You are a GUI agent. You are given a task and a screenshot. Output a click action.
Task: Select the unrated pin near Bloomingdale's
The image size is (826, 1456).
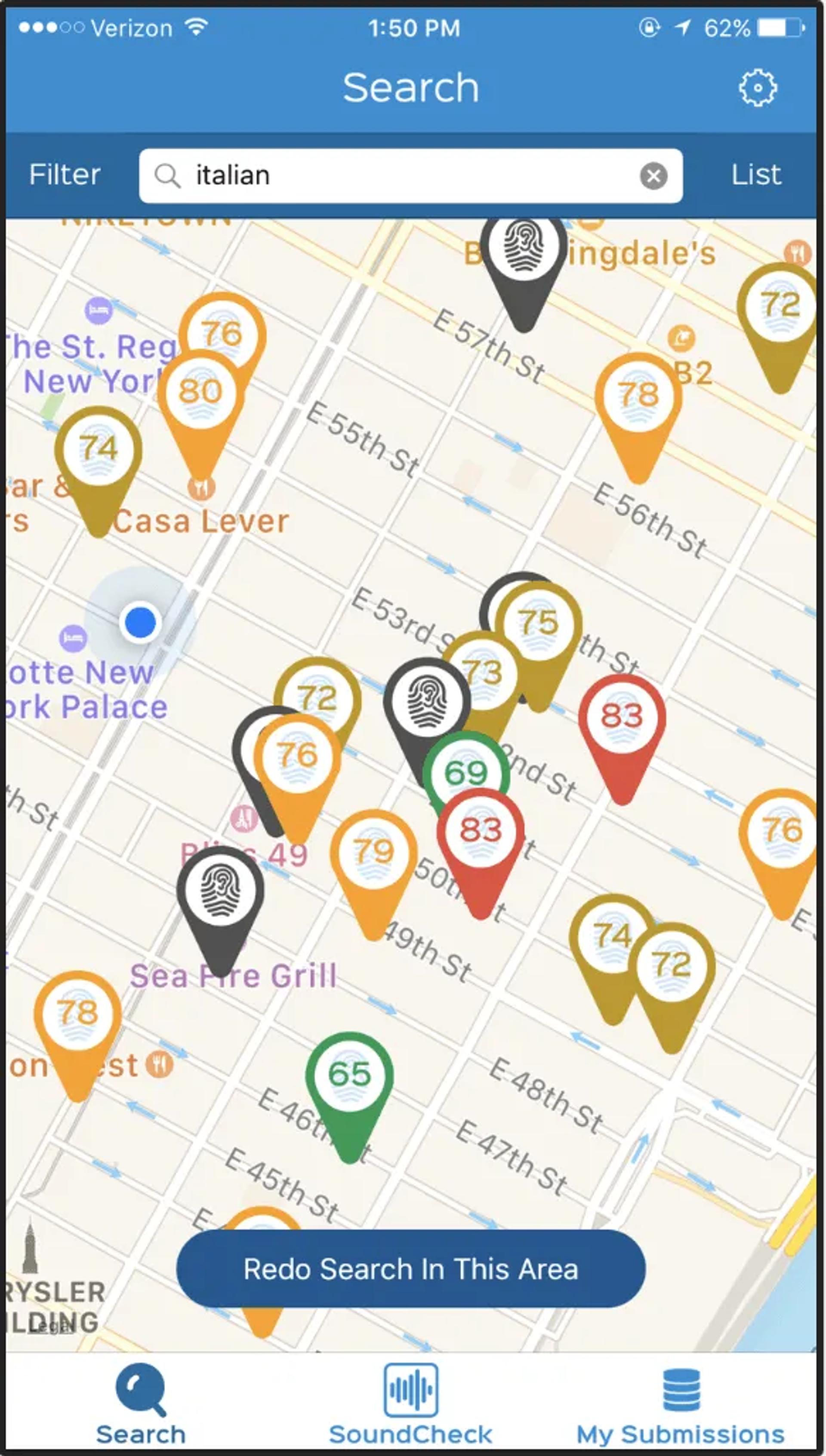coord(523,249)
